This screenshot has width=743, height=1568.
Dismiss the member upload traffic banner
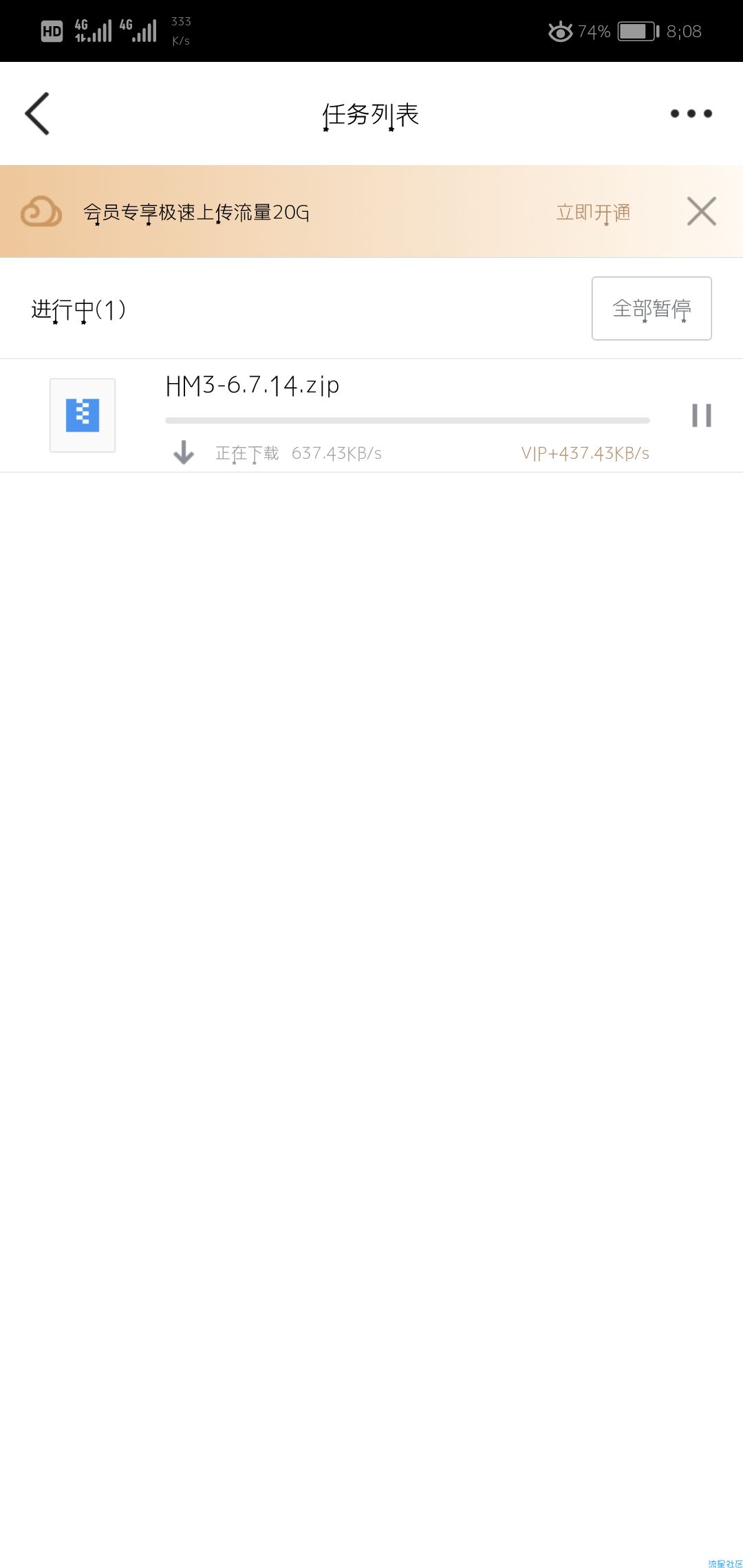tap(701, 211)
